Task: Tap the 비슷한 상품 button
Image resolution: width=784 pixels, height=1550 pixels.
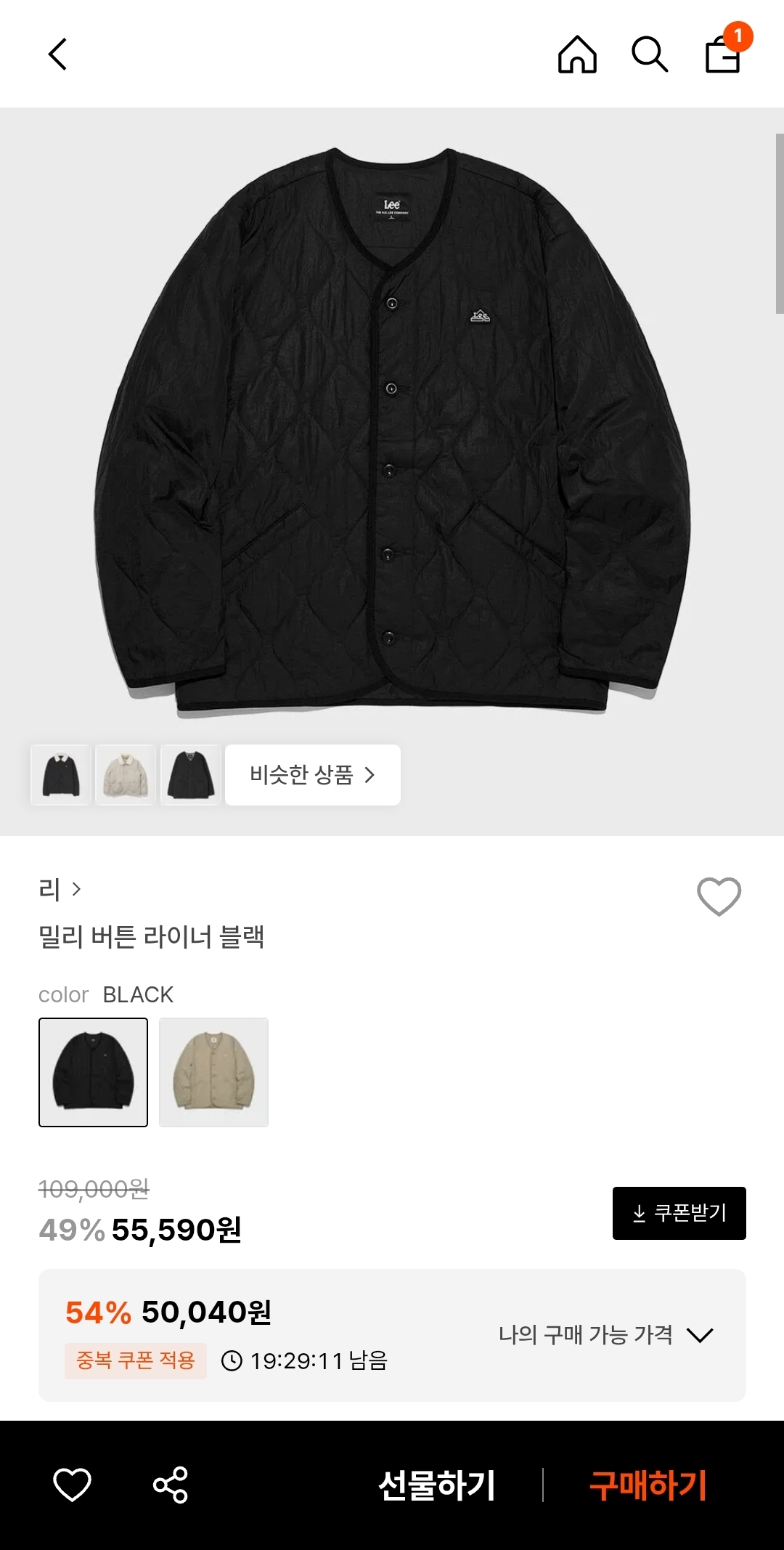Action: click(x=312, y=775)
